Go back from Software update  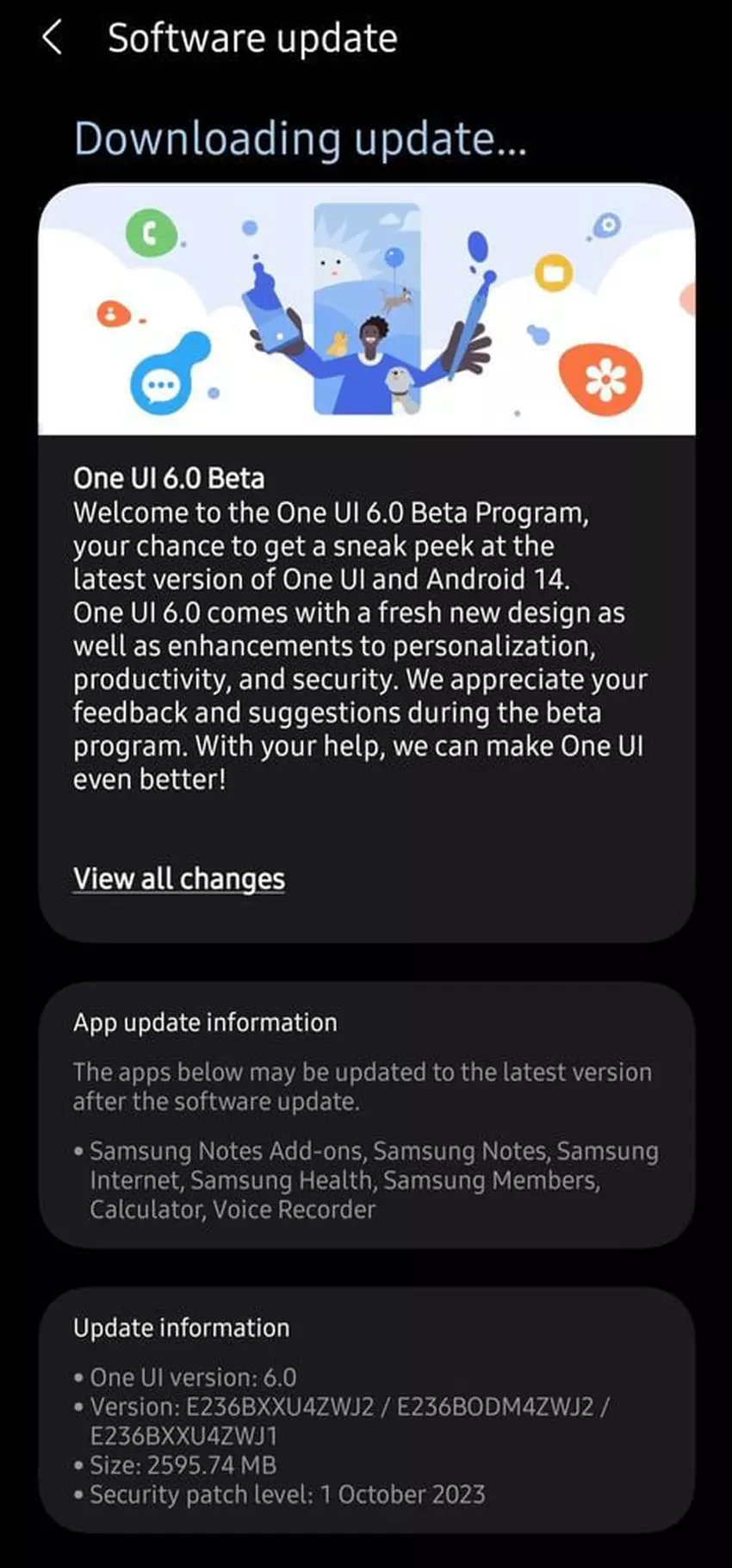click(x=53, y=39)
